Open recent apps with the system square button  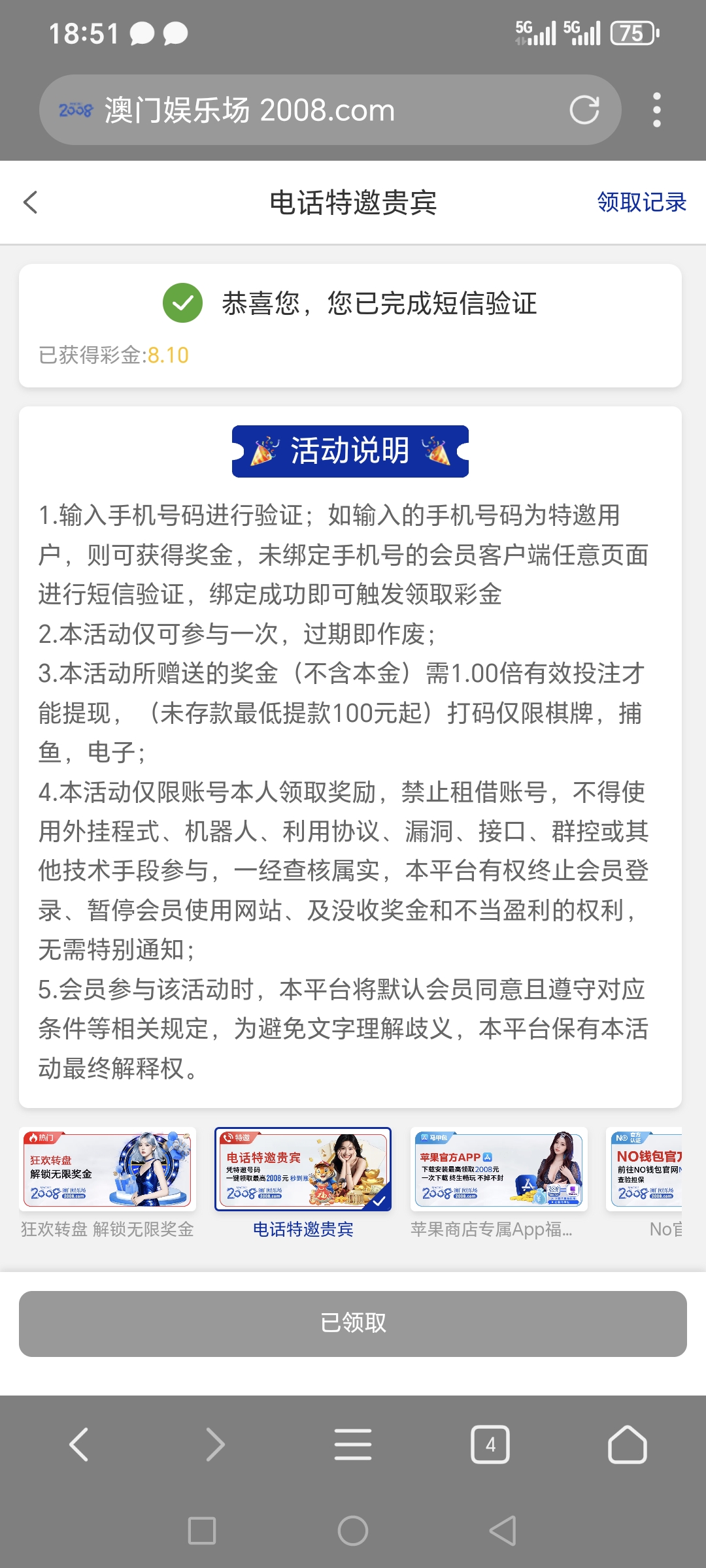pyautogui.click(x=202, y=1530)
